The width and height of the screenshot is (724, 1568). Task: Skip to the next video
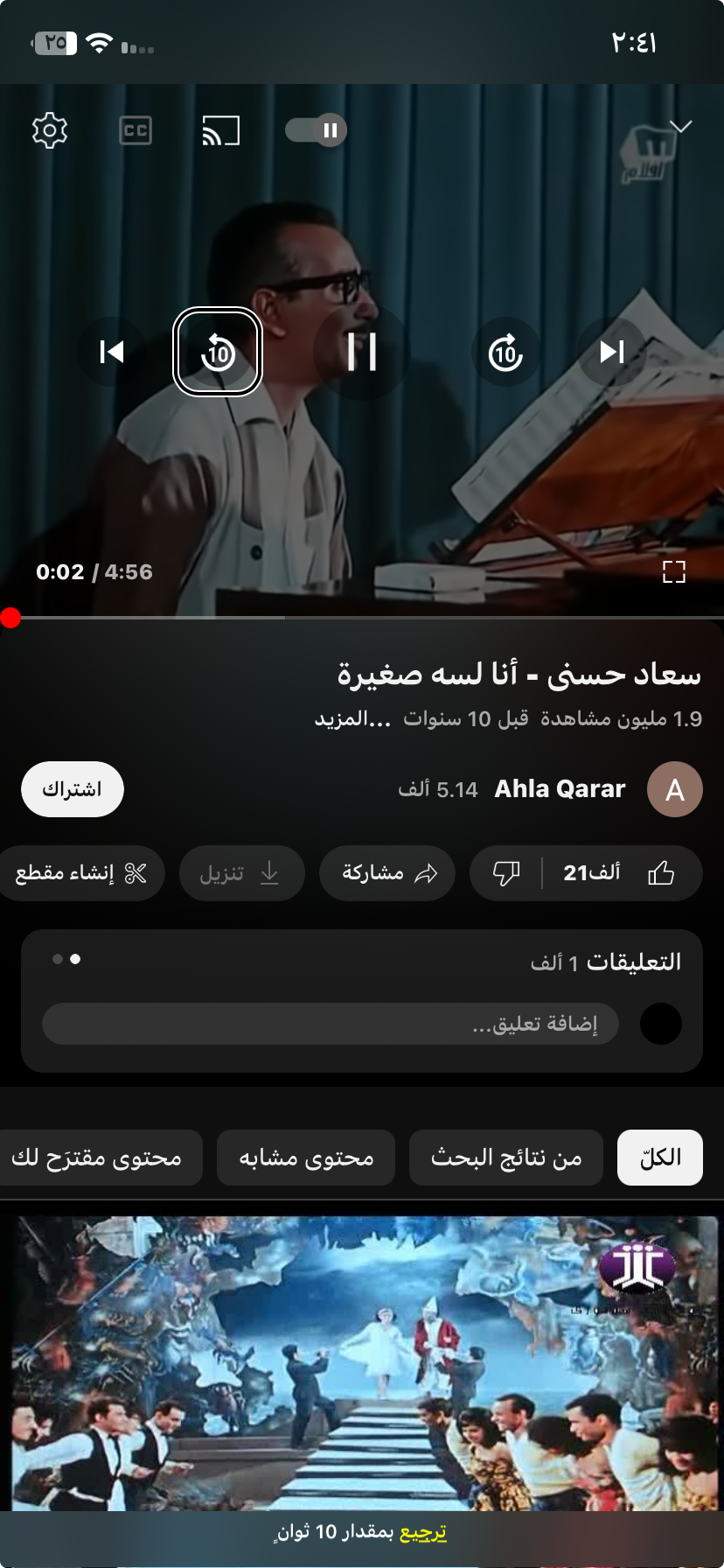click(612, 352)
